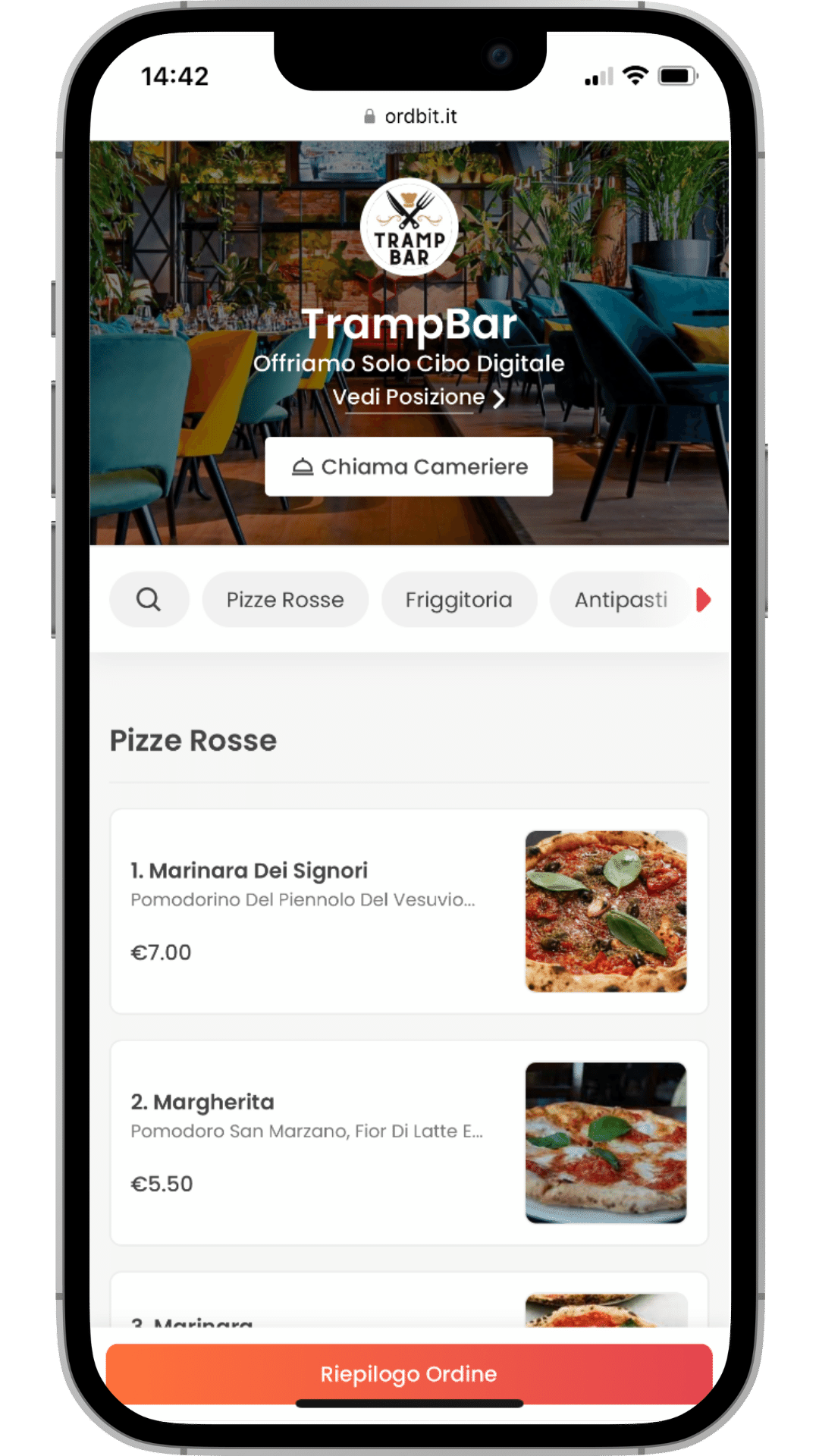
Task: Tap the ordbit.it address bar
Action: point(410,116)
